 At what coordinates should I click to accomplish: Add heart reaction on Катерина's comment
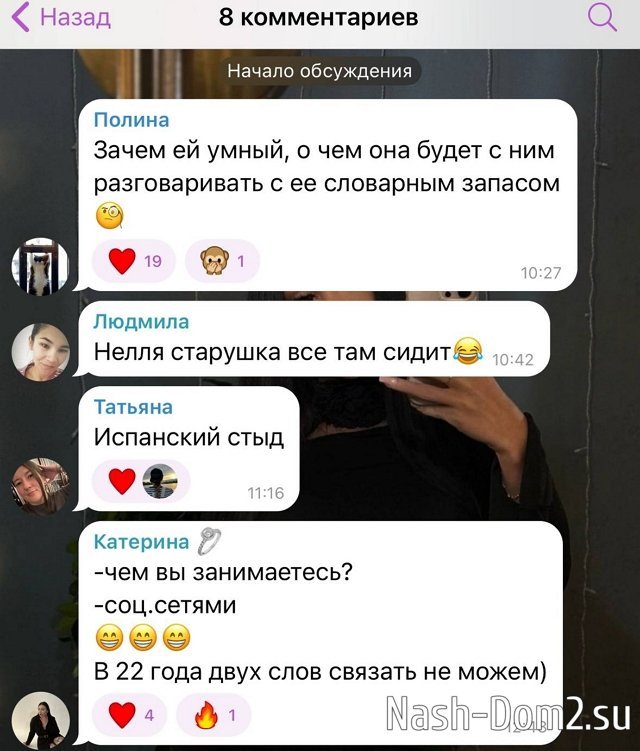coord(133,716)
